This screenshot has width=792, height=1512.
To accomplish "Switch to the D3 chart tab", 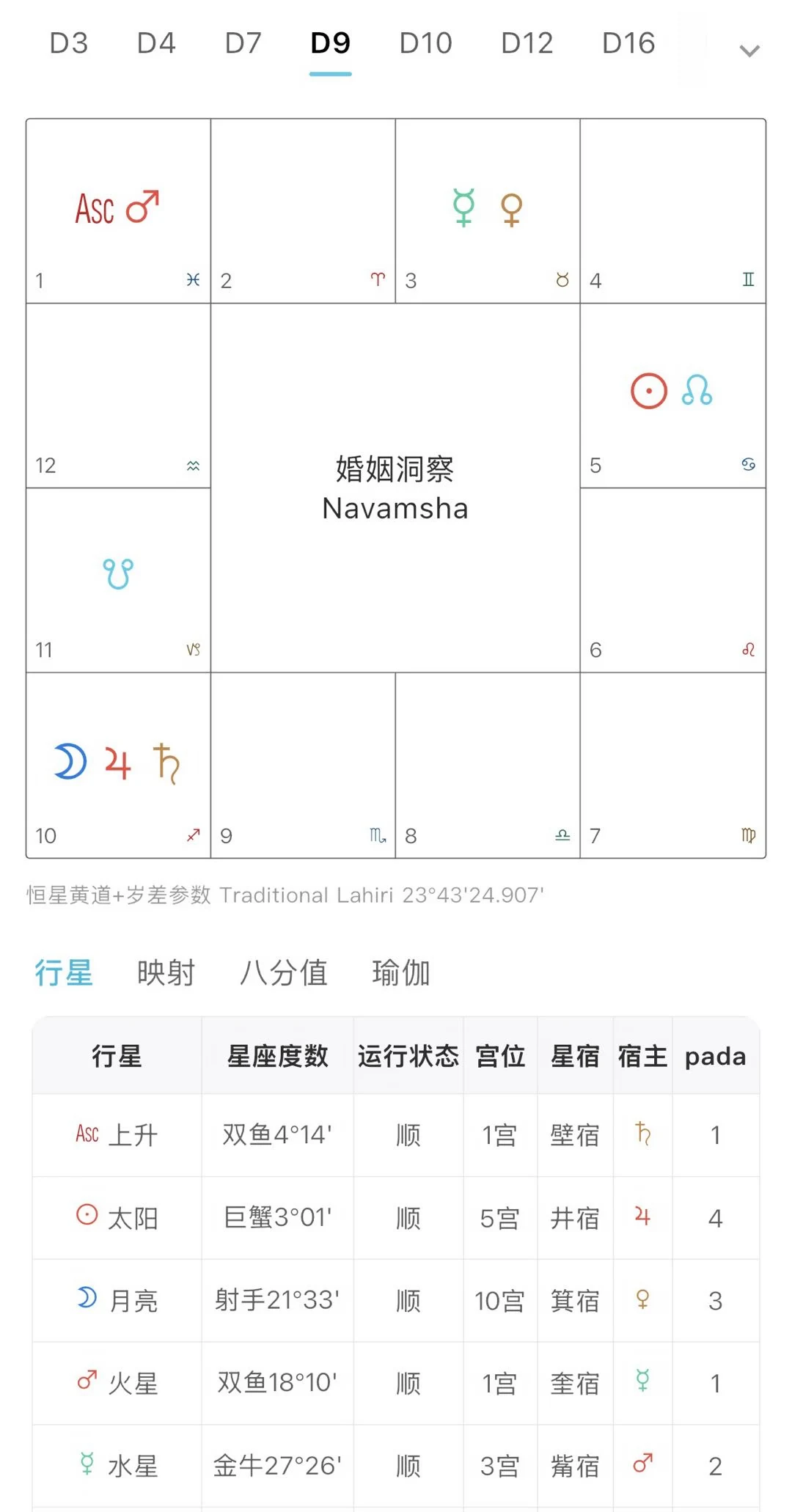I will coord(69,43).
